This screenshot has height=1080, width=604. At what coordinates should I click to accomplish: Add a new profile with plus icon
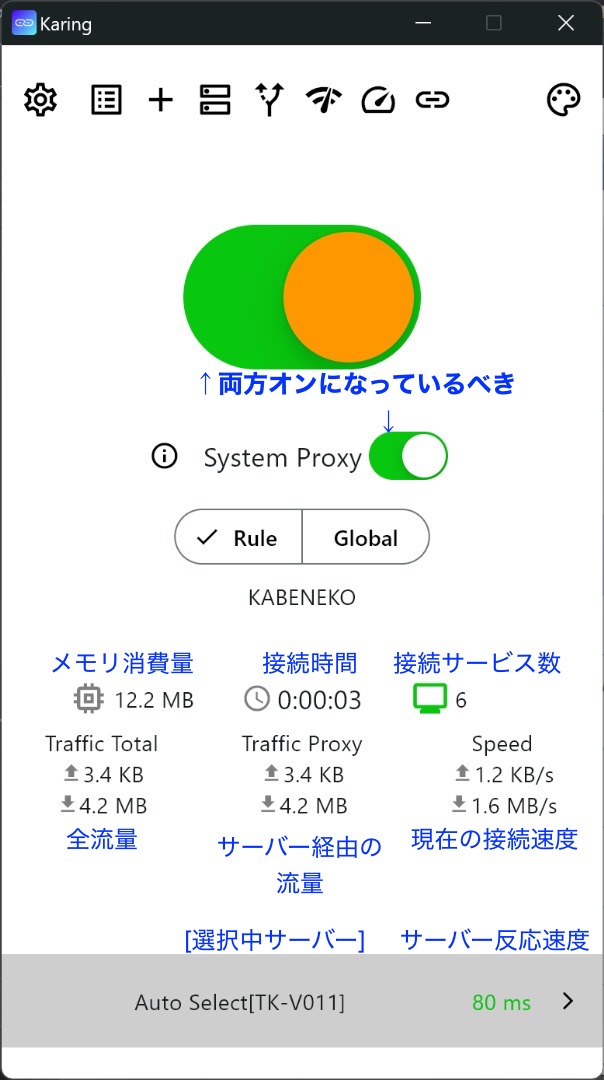pos(160,101)
